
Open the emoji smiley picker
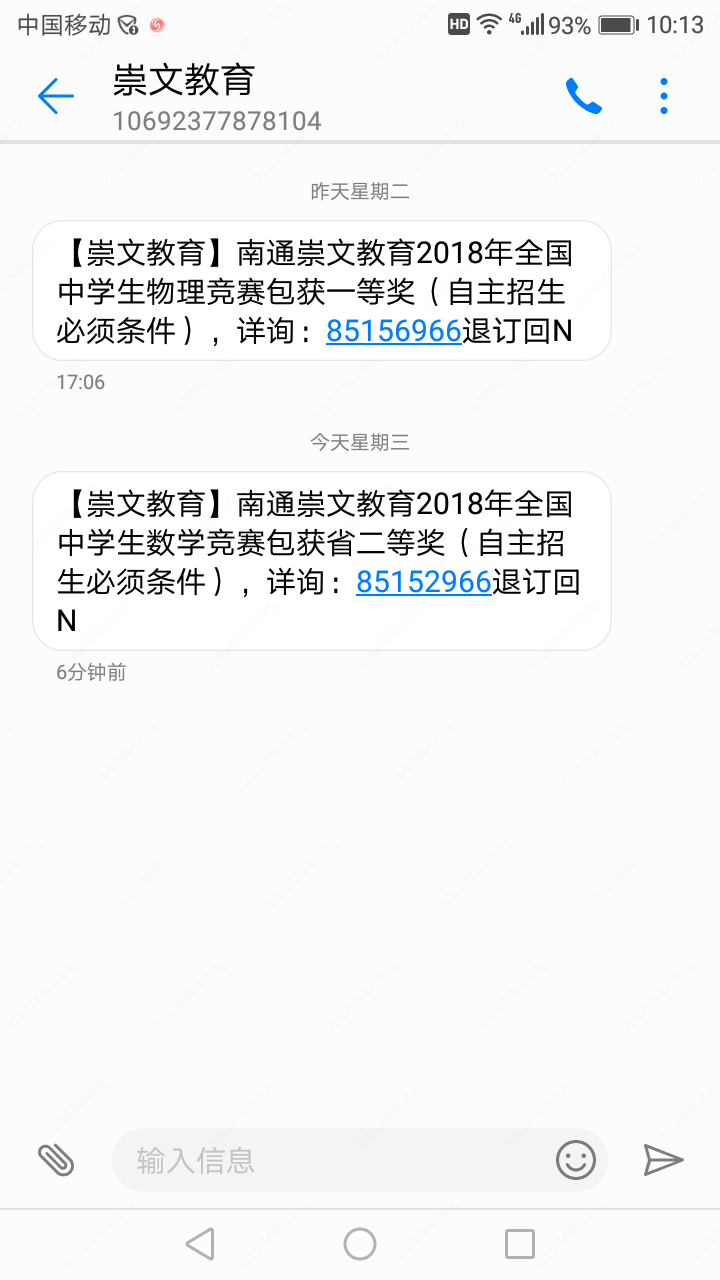[x=575, y=1160]
